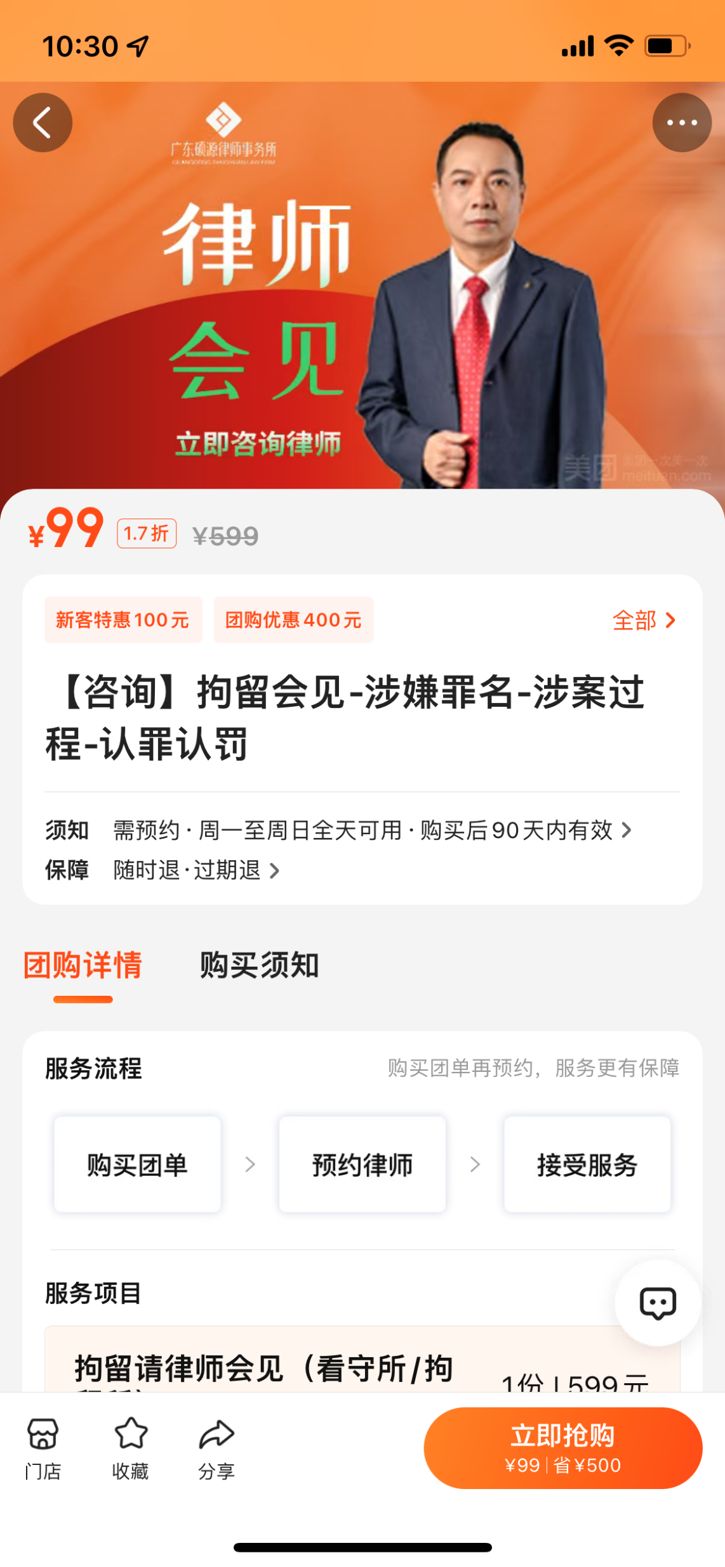Screen dimensions: 725x1567
Task: View all discounts via 全部
Action: click(x=645, y=620)
